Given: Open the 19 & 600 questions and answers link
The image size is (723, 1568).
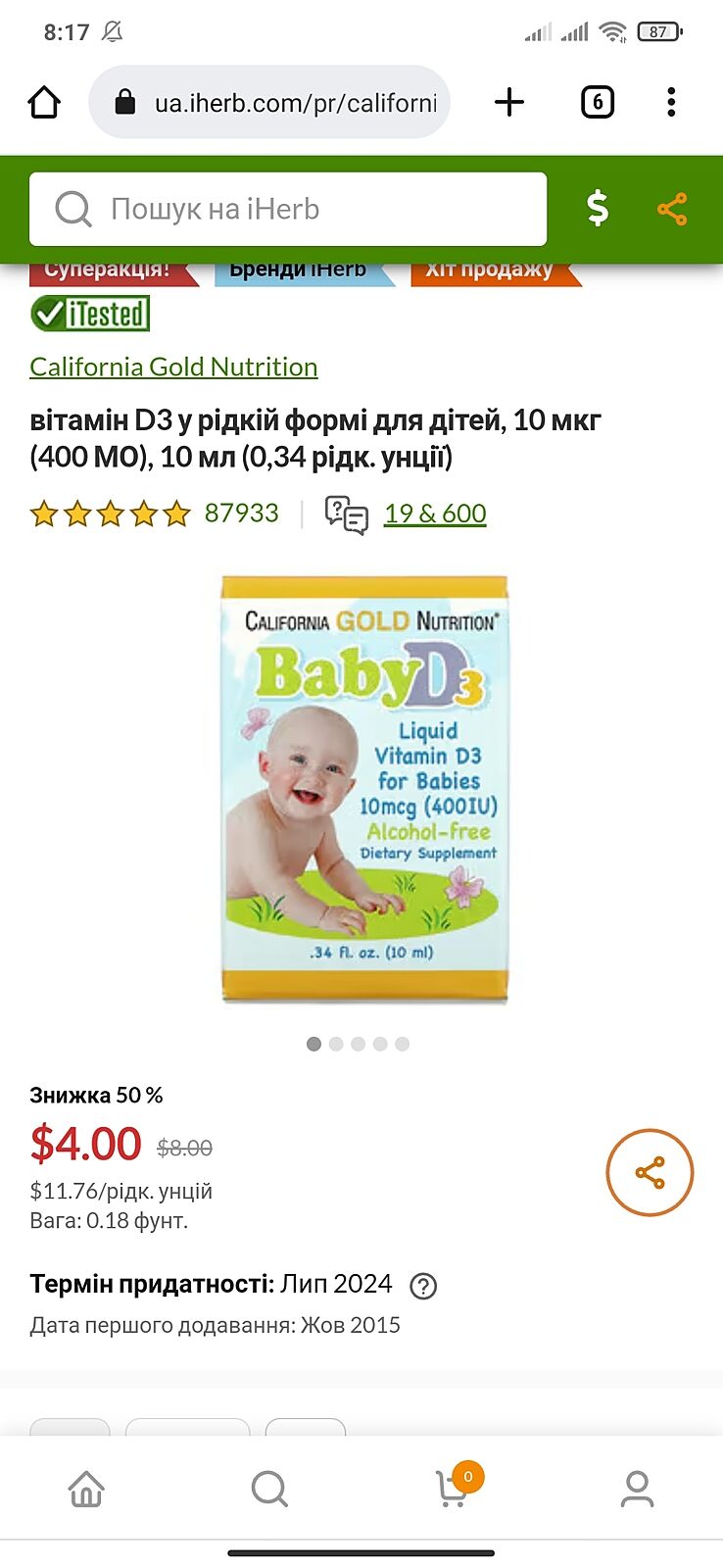Looking at the screenshot, I should click(x=434, y=514).
